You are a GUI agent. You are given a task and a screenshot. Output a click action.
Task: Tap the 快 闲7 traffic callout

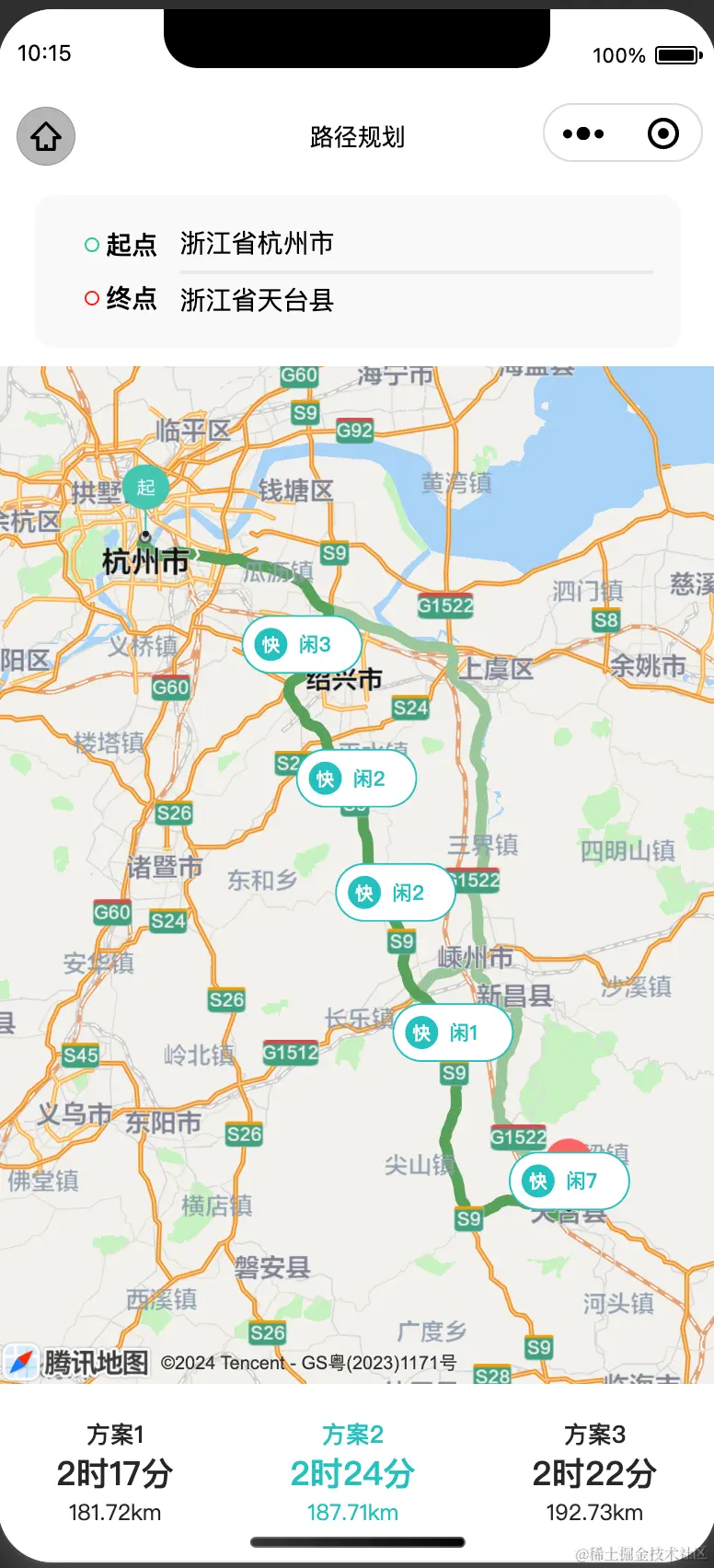tap(569, 1181)
